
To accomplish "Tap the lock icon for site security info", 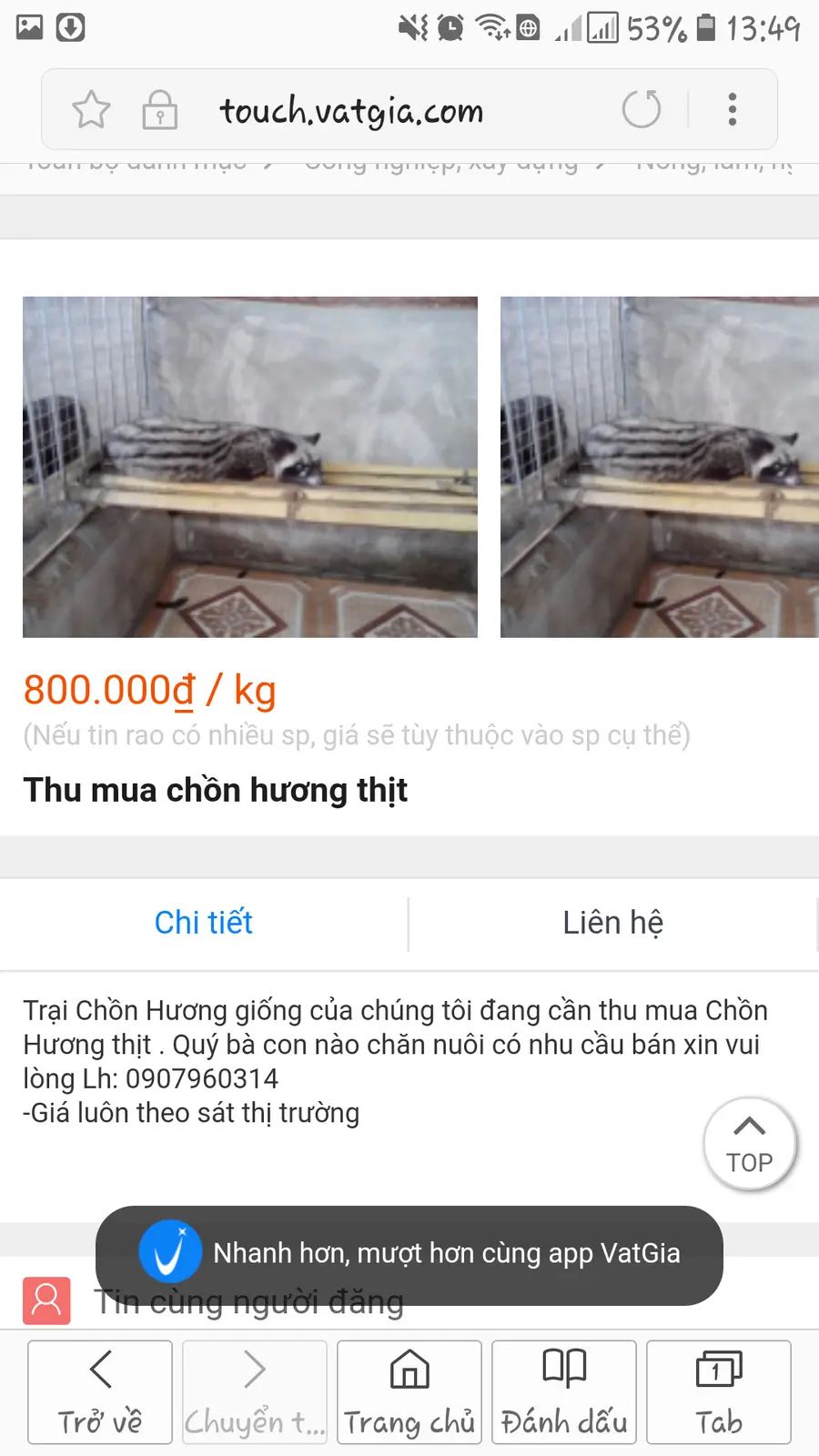I will [x=161, y=109].
